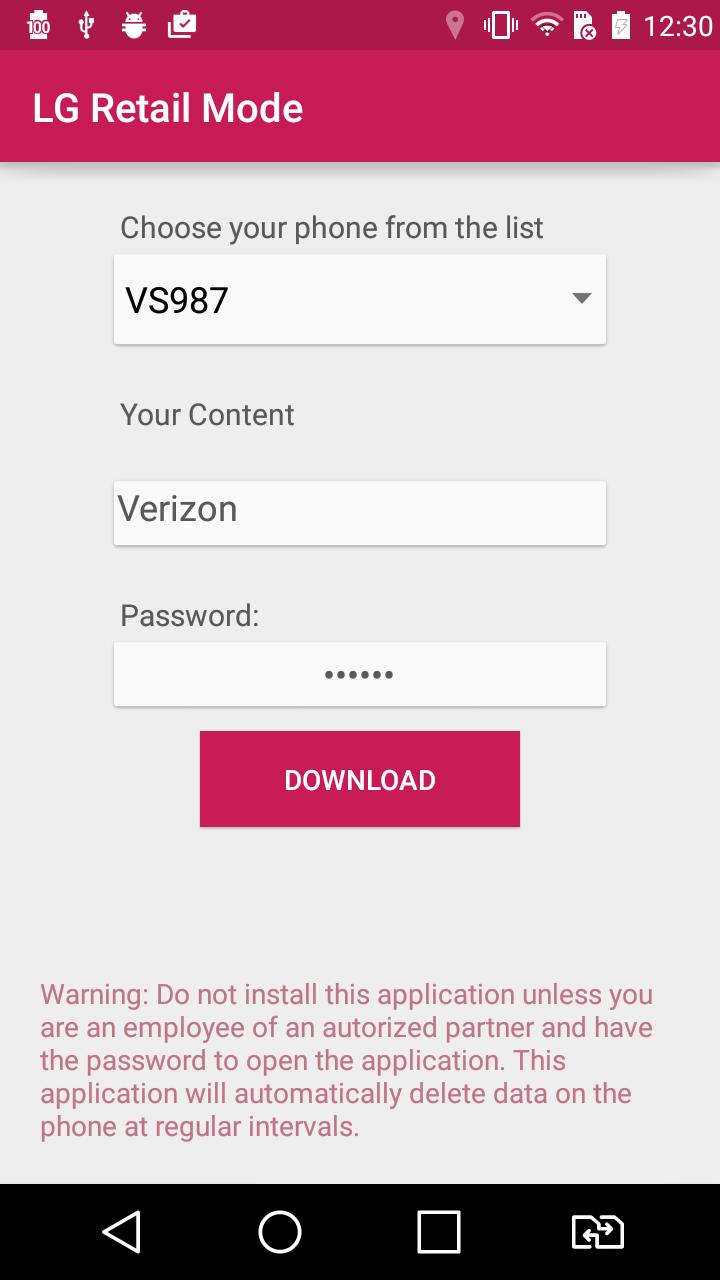Tap the screen-switch navigation icon
The height and width of the screenshot is (1280, 720).
(x=598, y=1231)
